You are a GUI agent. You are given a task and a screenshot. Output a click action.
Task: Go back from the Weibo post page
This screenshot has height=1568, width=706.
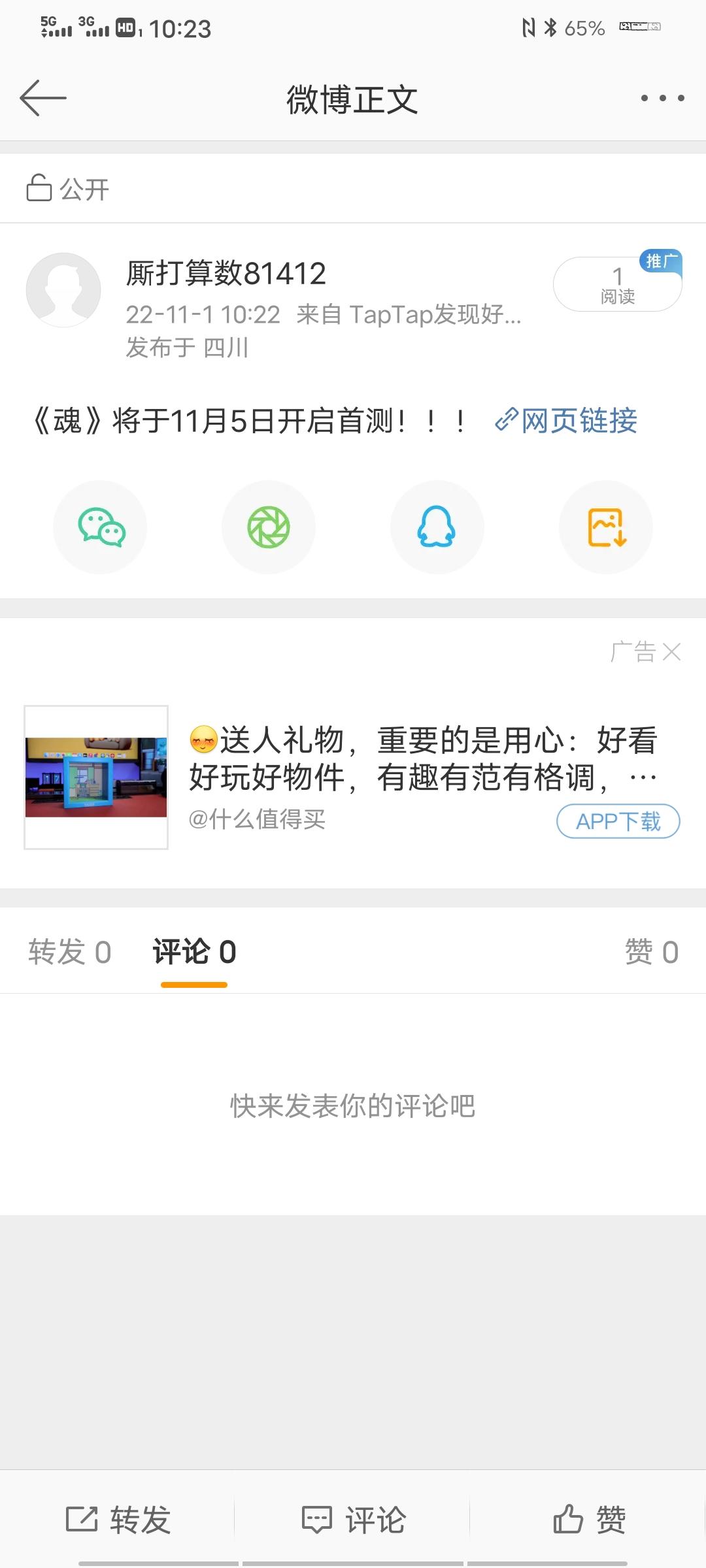click(43, 98)
